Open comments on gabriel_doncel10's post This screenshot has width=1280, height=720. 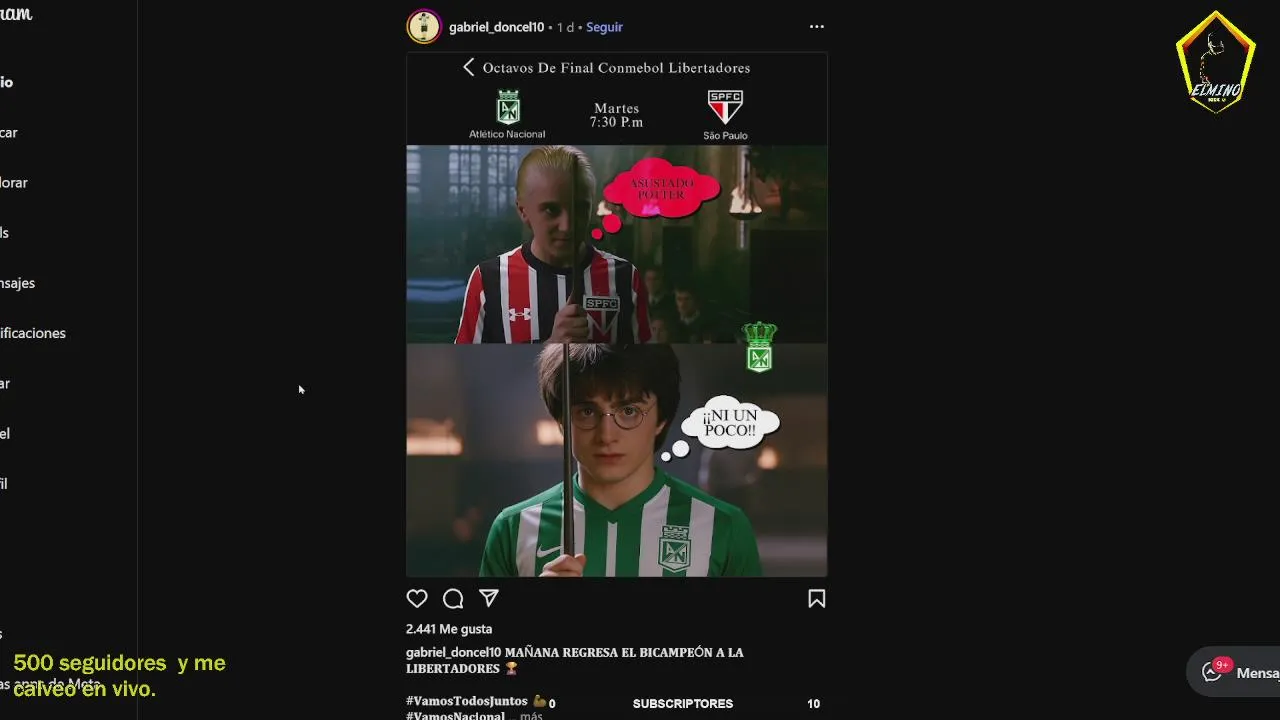point(453,598)
